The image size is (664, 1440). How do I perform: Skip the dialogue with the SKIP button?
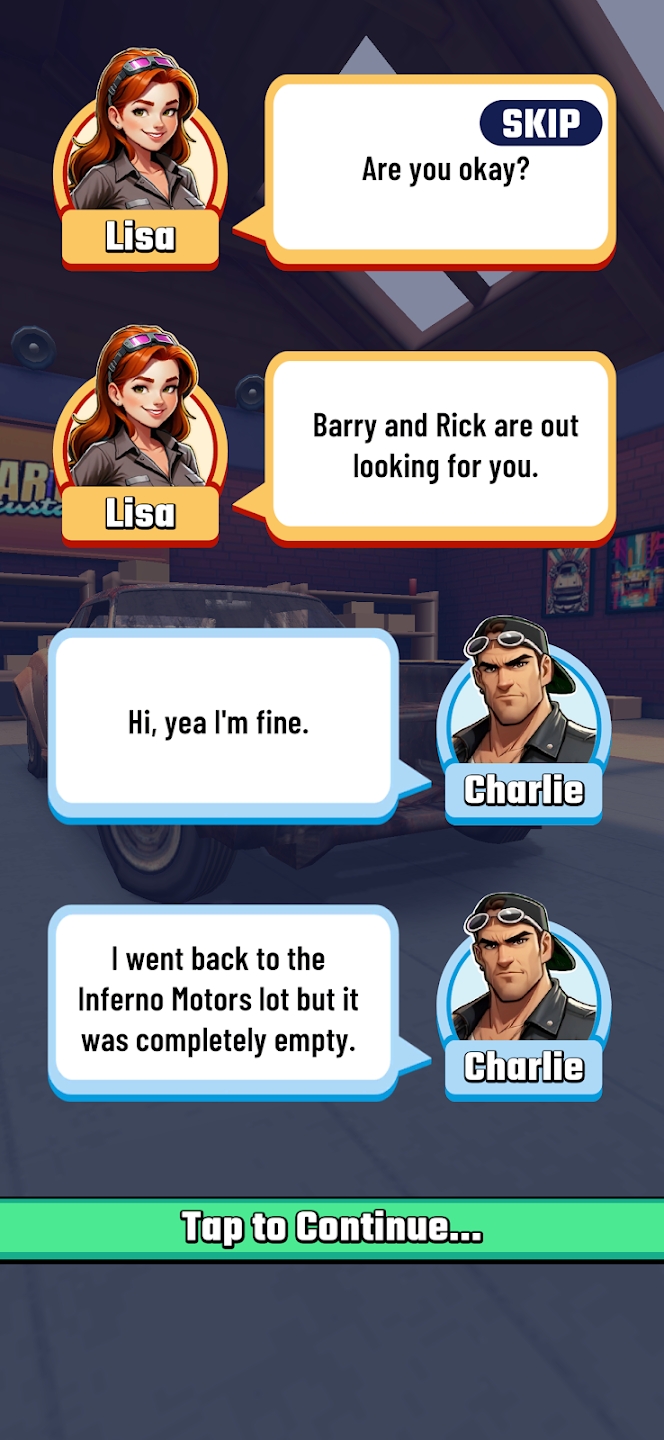click(x=540, y=124)
